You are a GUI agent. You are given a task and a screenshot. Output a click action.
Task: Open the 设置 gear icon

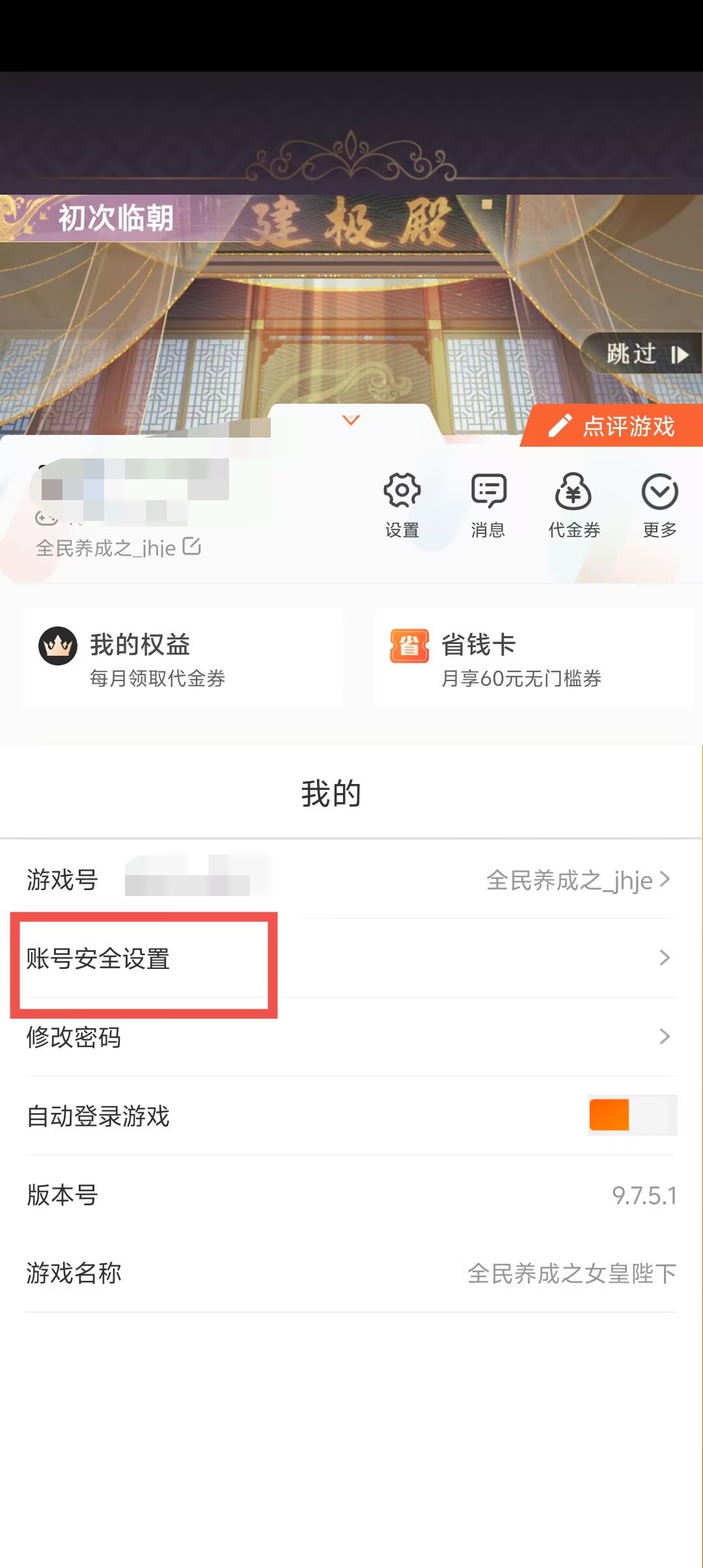[x=402, y=505]
